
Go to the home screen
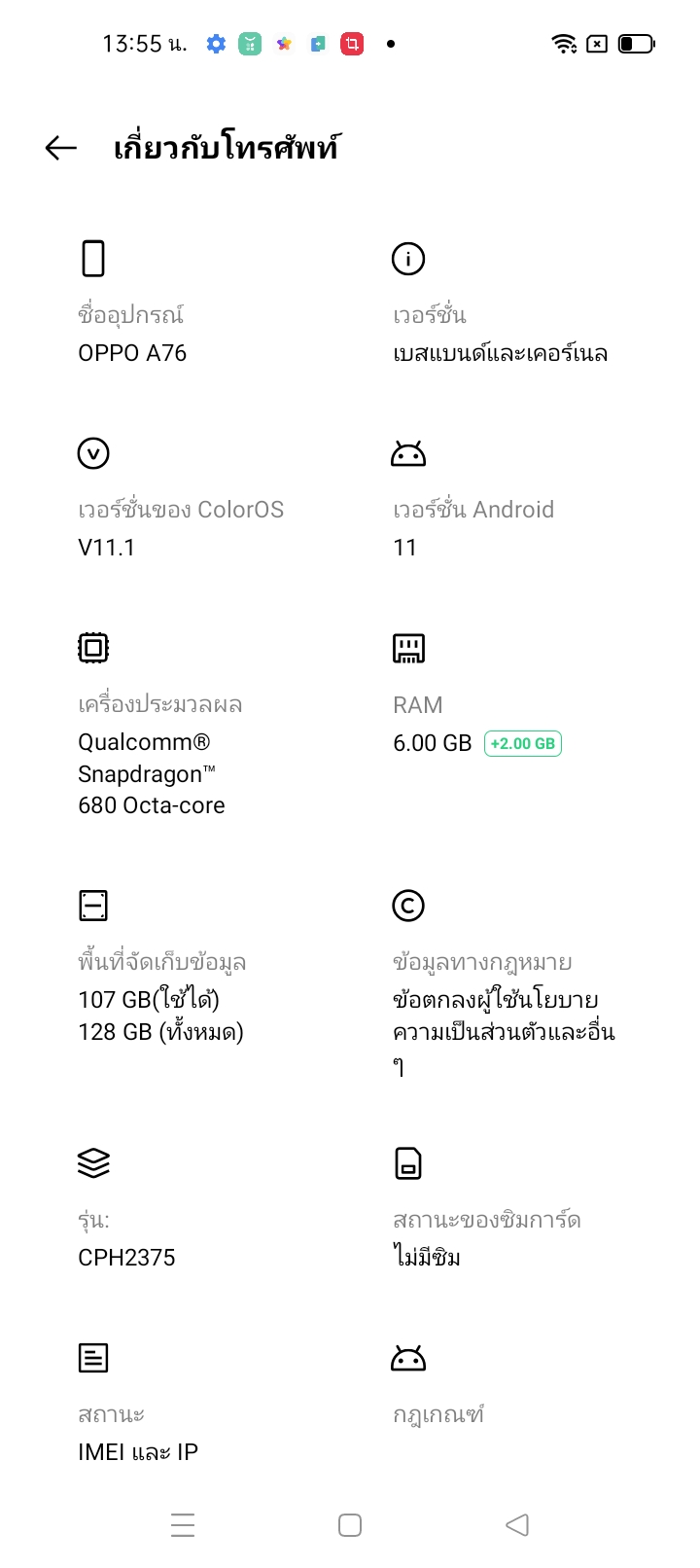(350, 1524)
